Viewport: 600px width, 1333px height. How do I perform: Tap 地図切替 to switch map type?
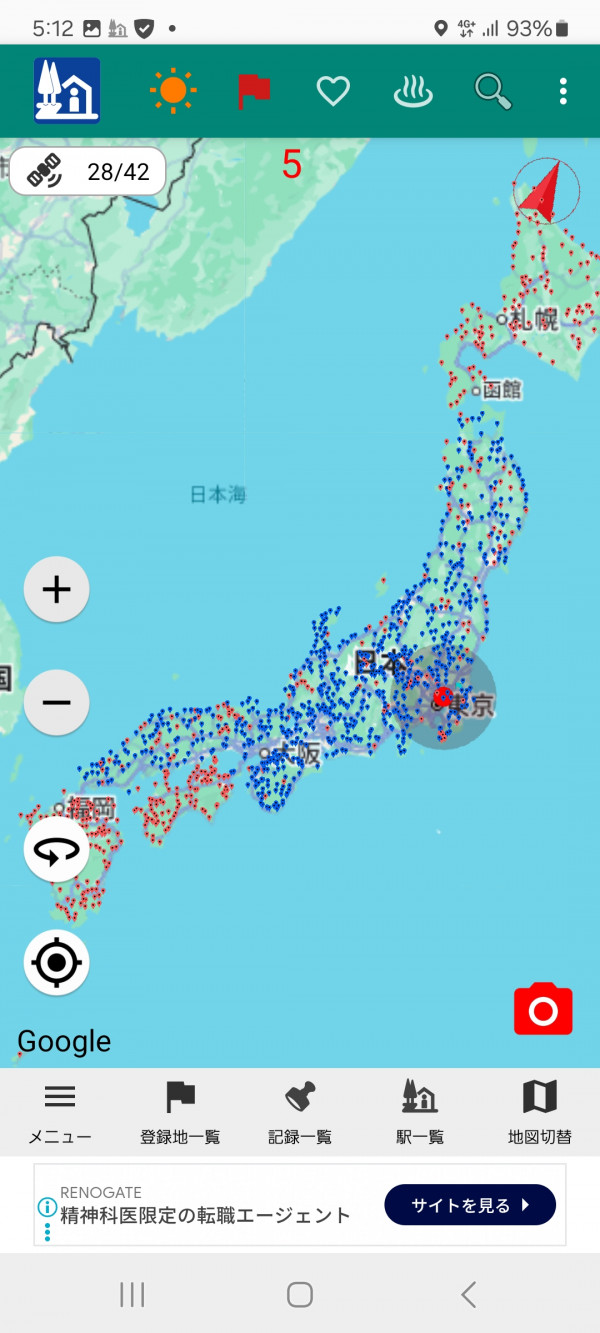tap(540, 1112)
